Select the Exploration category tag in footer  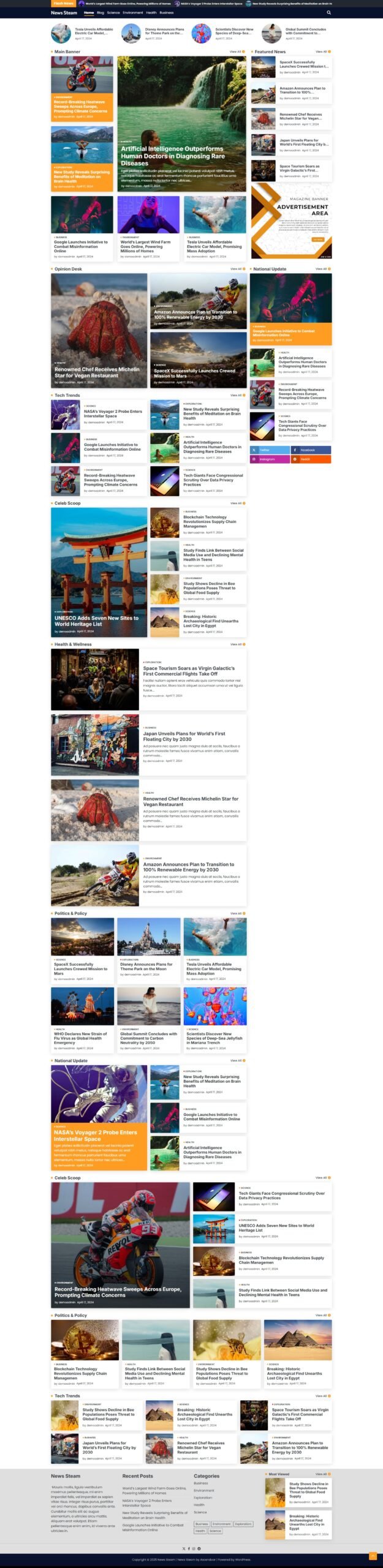click(243, 1523)
